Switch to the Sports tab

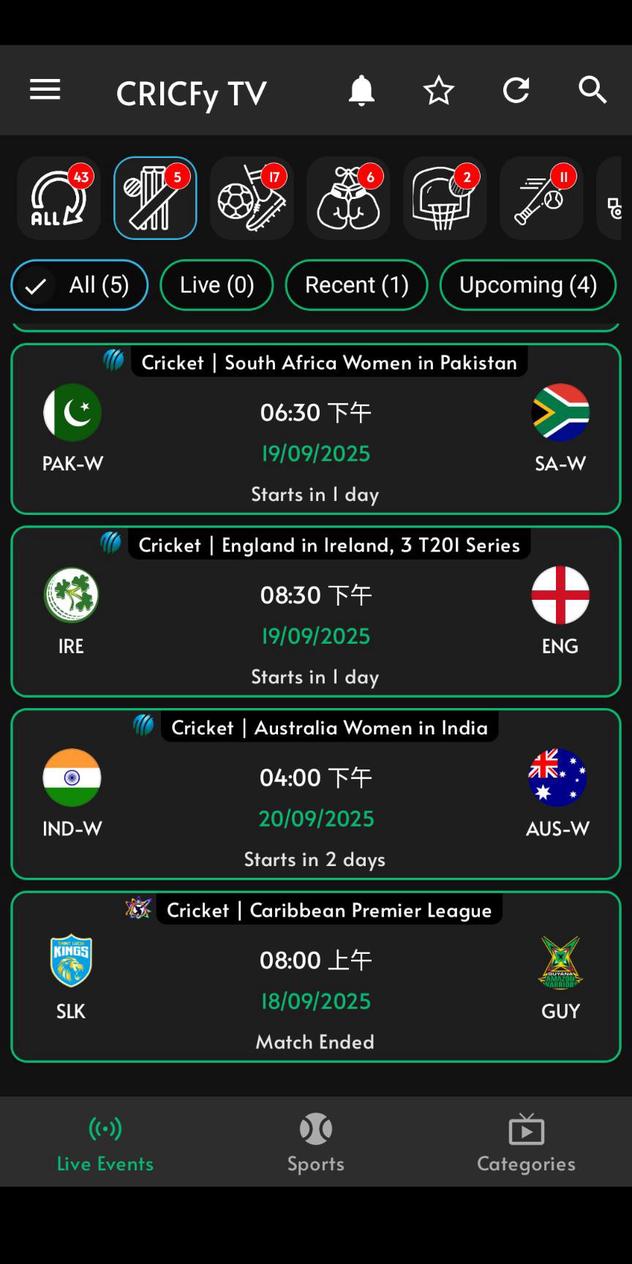[316, 1144]
